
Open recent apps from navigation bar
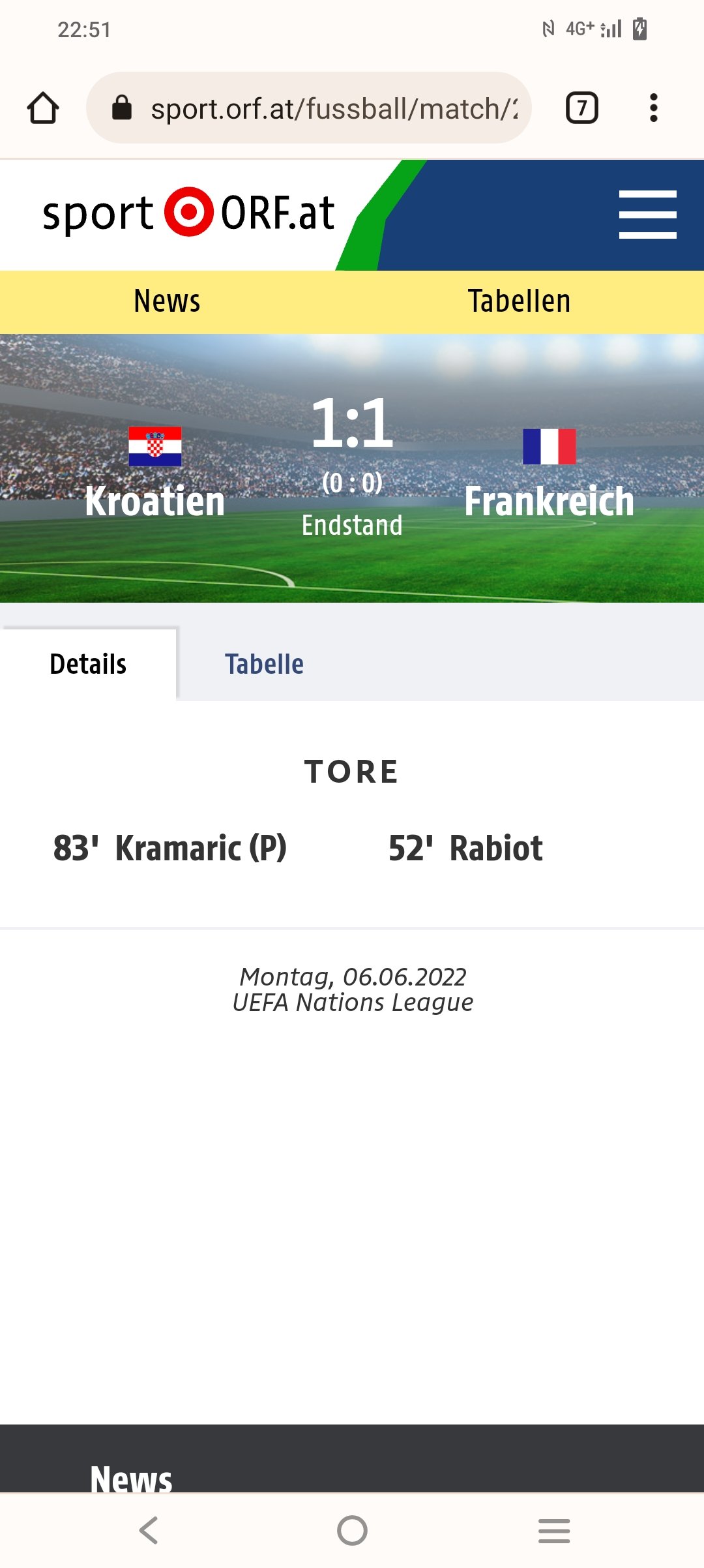click(x=554, y=1530)
